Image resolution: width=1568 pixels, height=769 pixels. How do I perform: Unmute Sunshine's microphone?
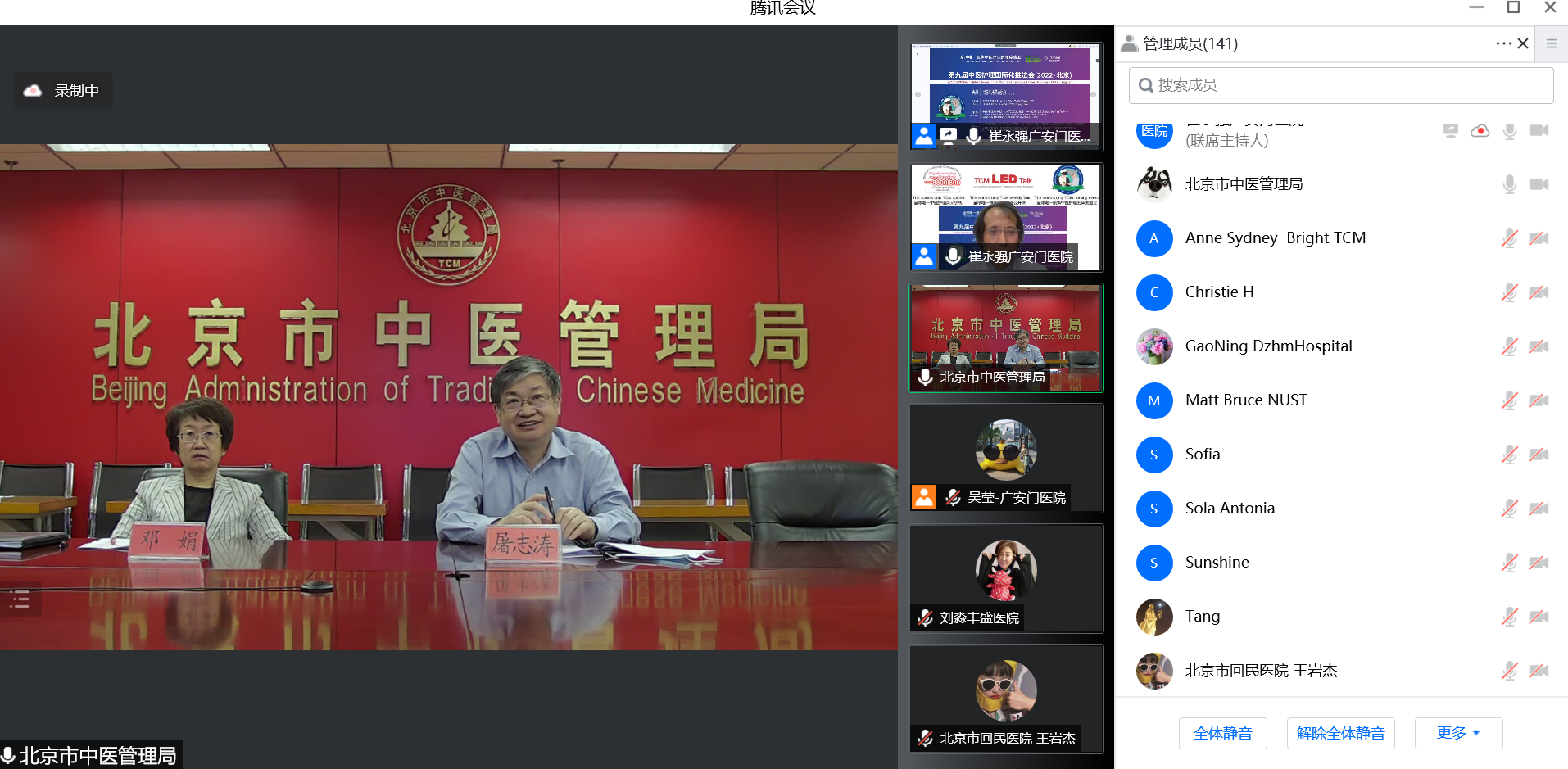click(x=1509, y=563)
